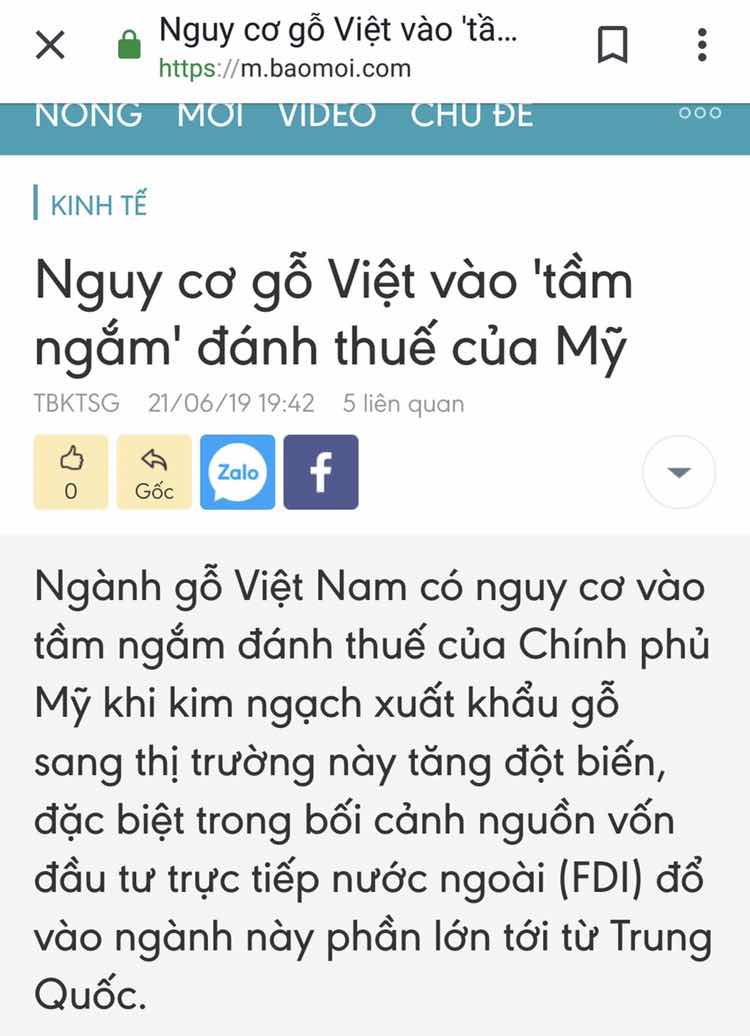Like this article

tap(71, 472)
